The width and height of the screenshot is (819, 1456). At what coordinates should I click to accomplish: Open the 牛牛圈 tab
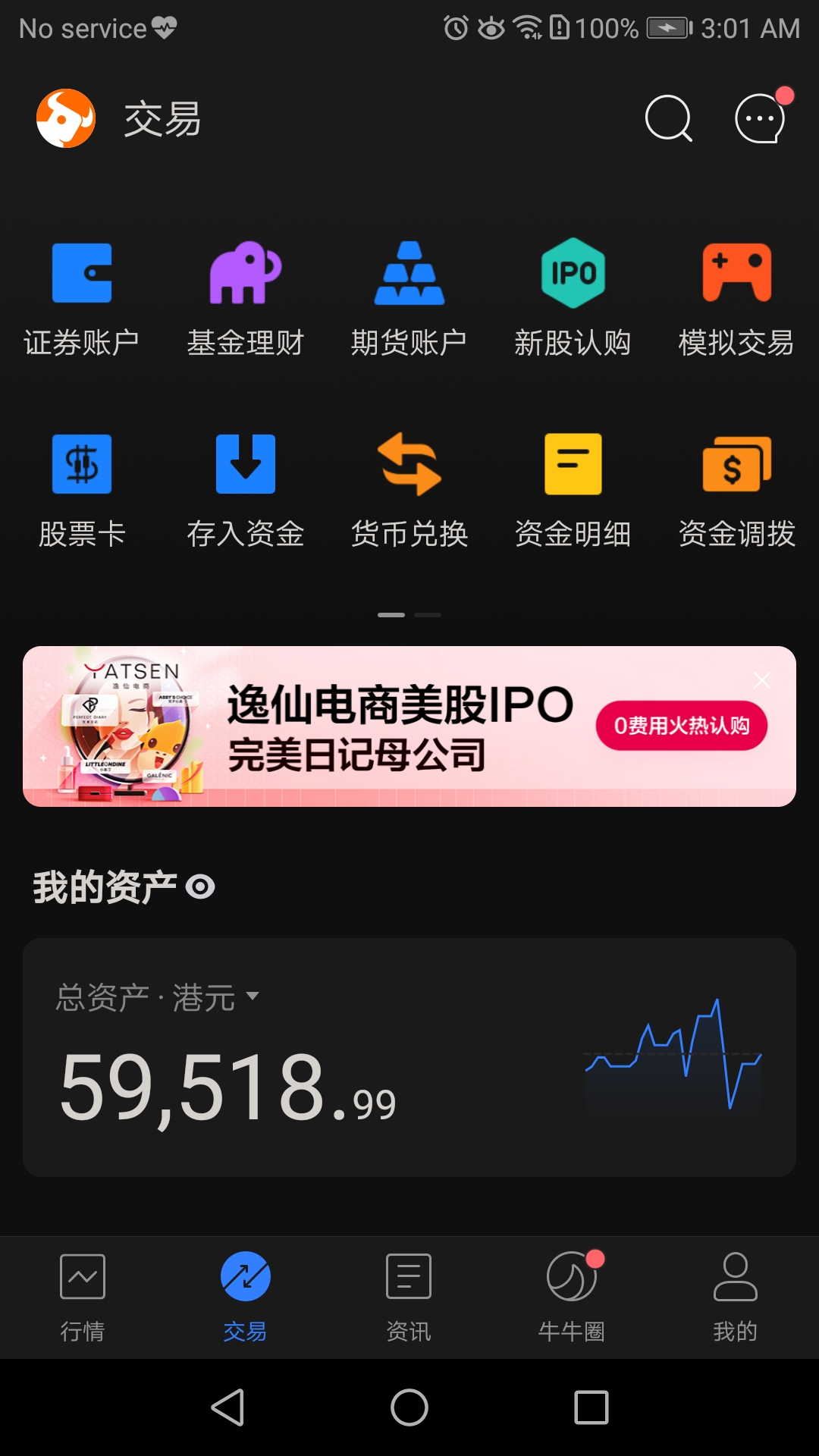[x=572, y=1297]
